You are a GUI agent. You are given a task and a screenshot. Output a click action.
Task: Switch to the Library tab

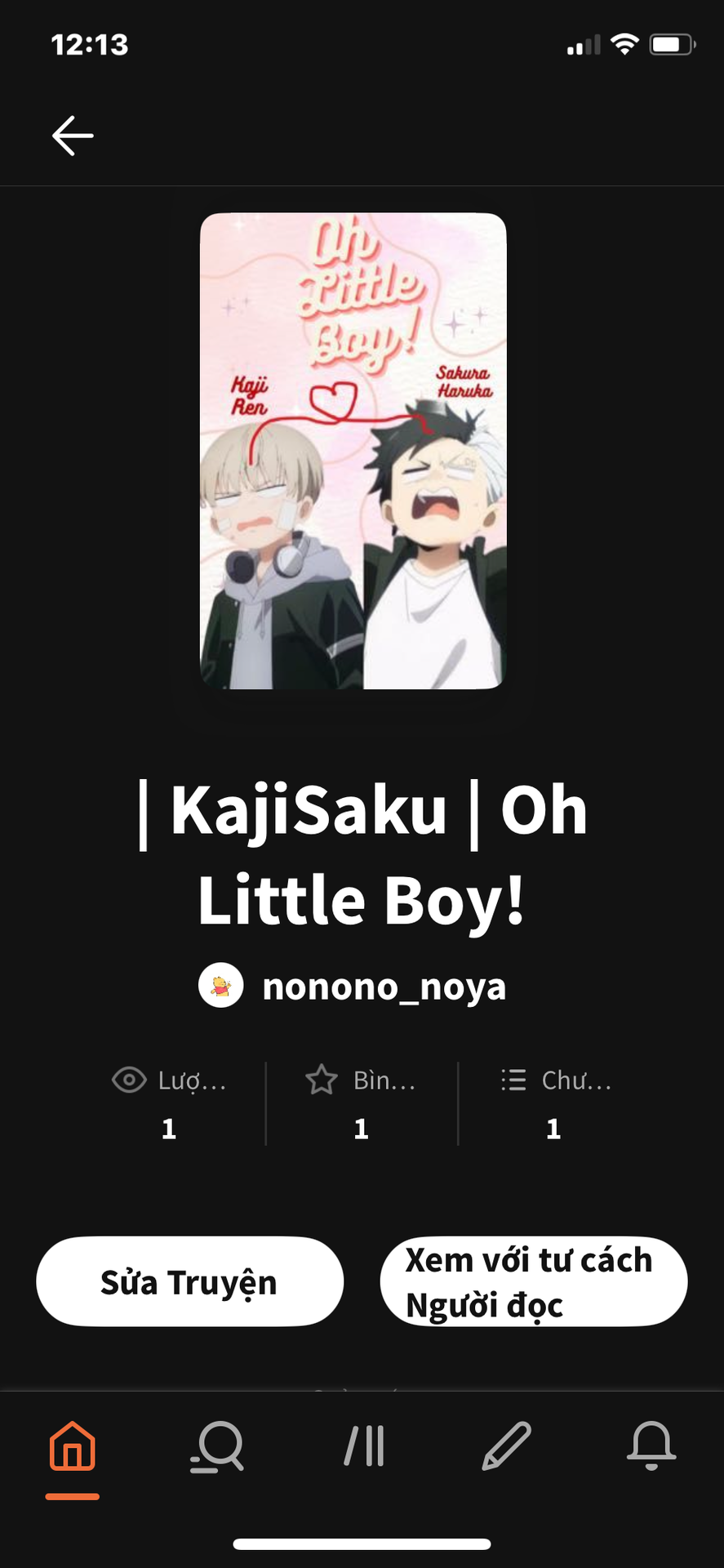coord(363,1446)
